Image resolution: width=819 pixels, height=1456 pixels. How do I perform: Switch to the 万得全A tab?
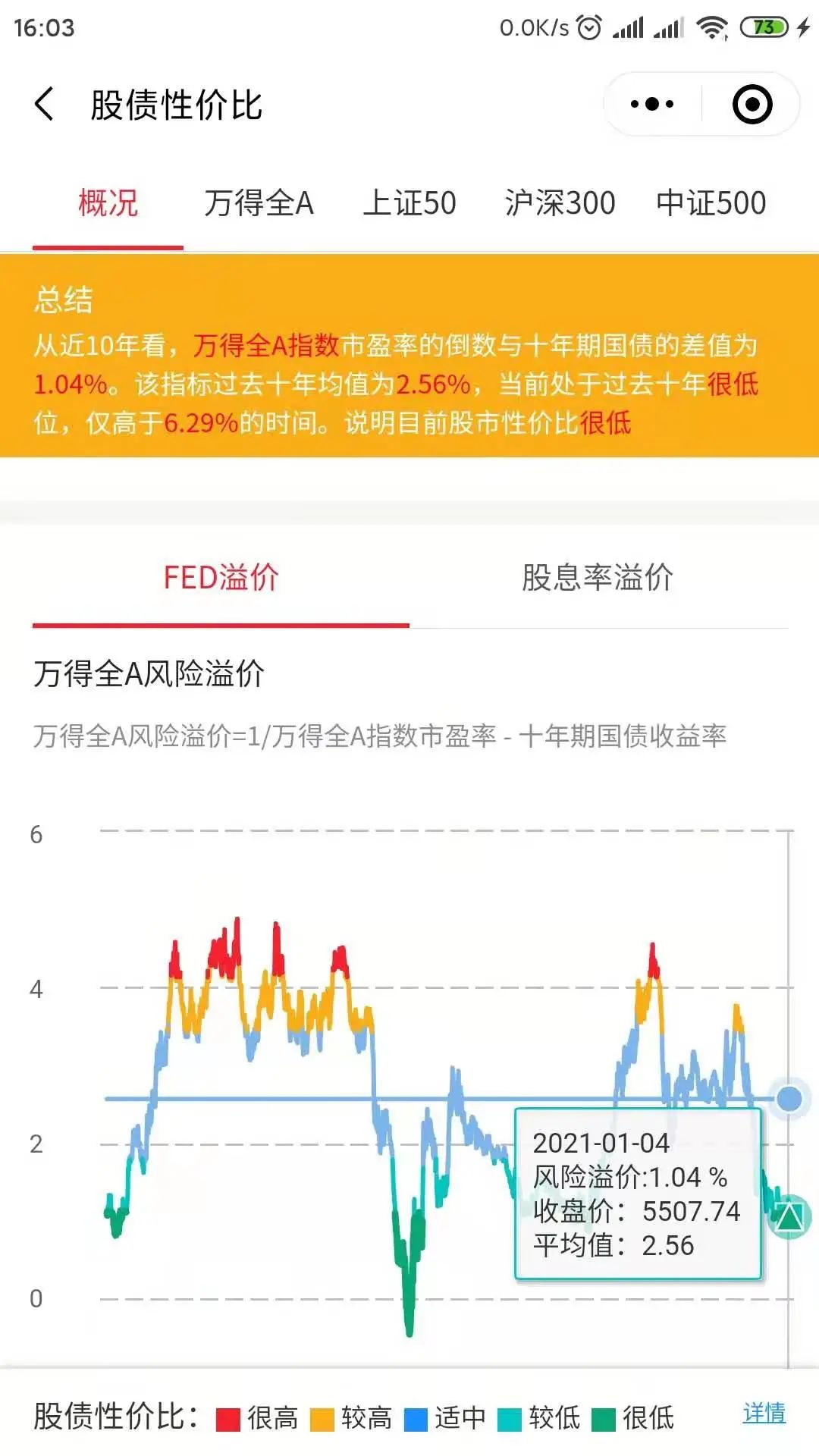coord(259,203)
